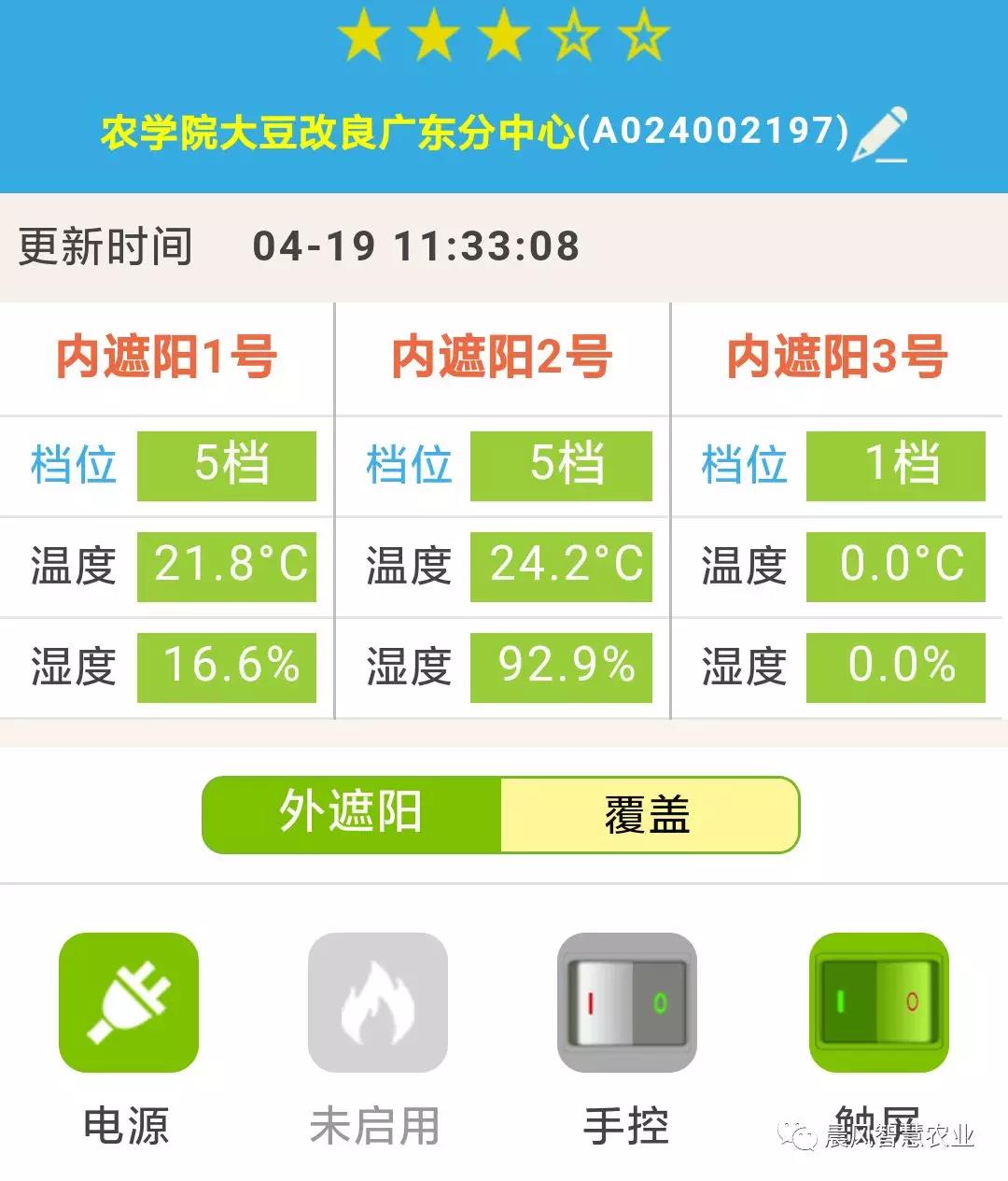Adjust the 档位 value of 内遮阳2号

[561, 465]
